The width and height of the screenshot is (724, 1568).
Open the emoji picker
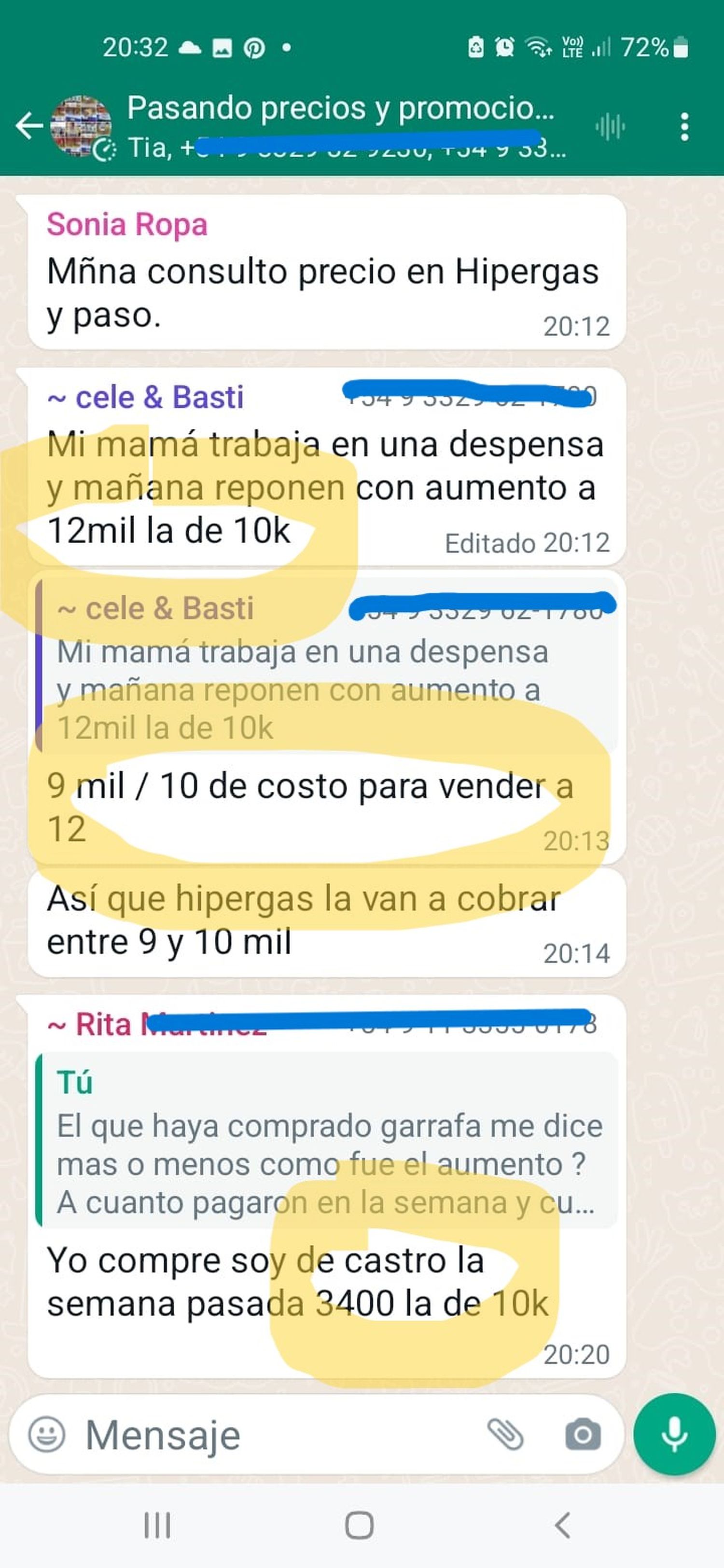pos(46,1435)
